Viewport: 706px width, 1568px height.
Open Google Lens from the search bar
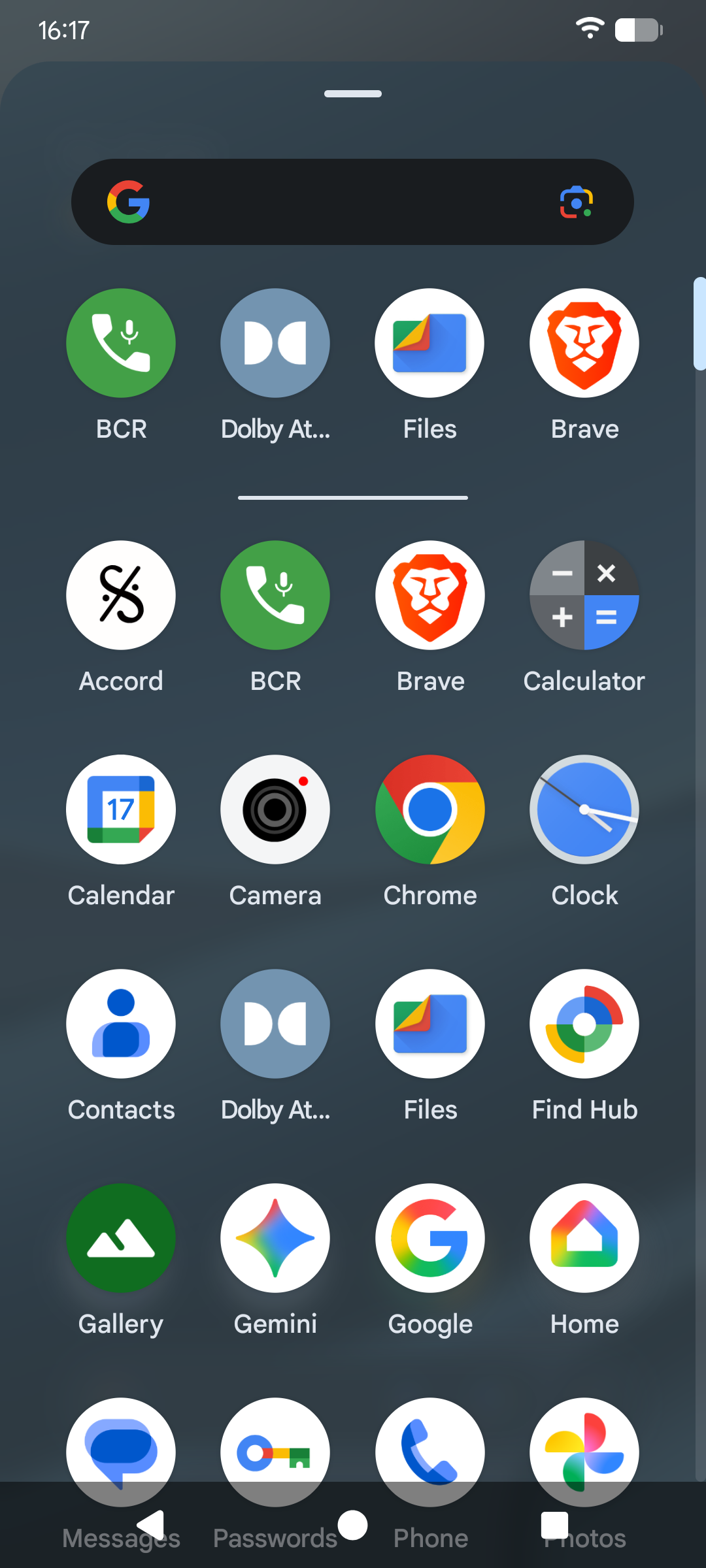576,203
